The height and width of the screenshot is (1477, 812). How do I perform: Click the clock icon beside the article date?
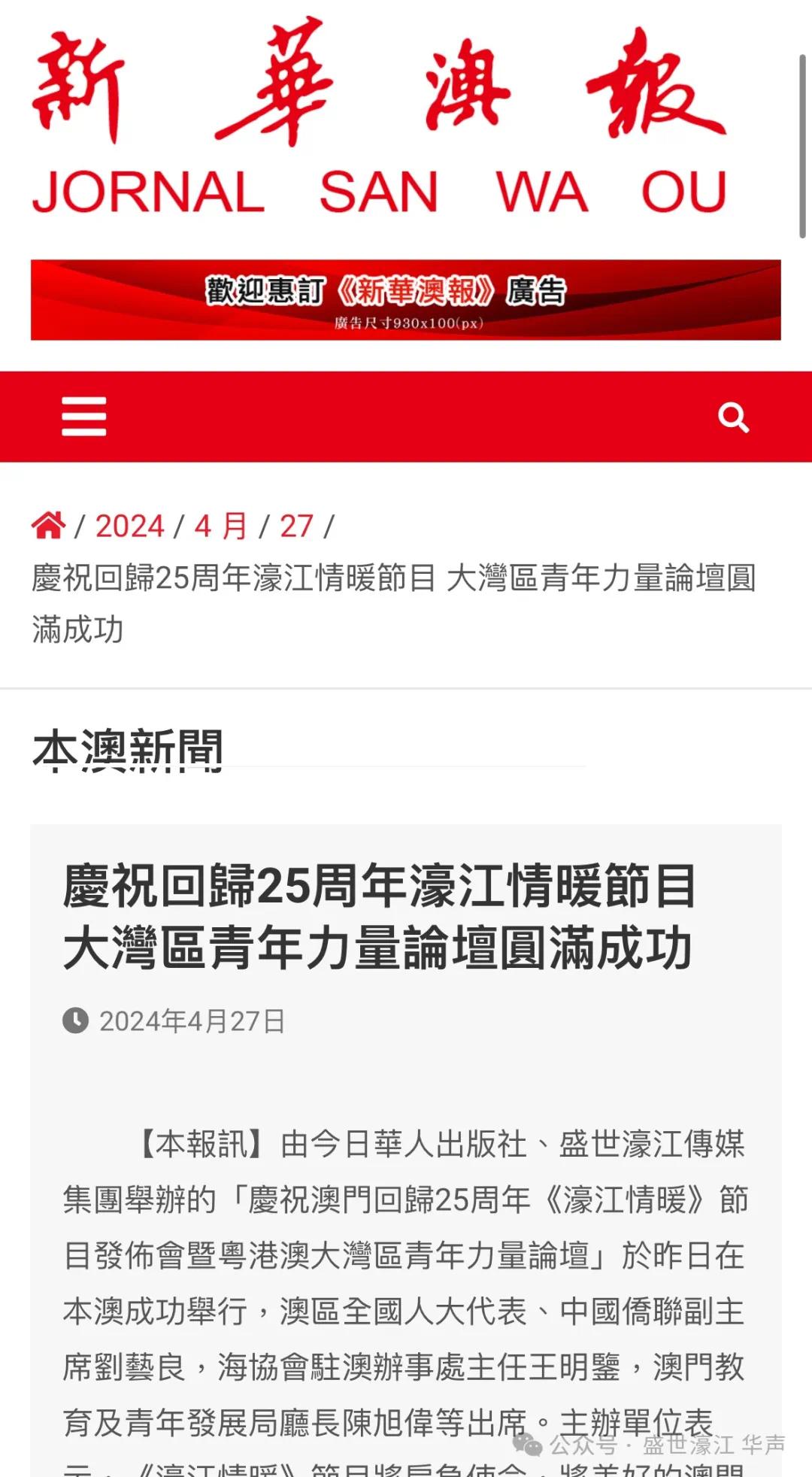click(x=76, y=1021)
